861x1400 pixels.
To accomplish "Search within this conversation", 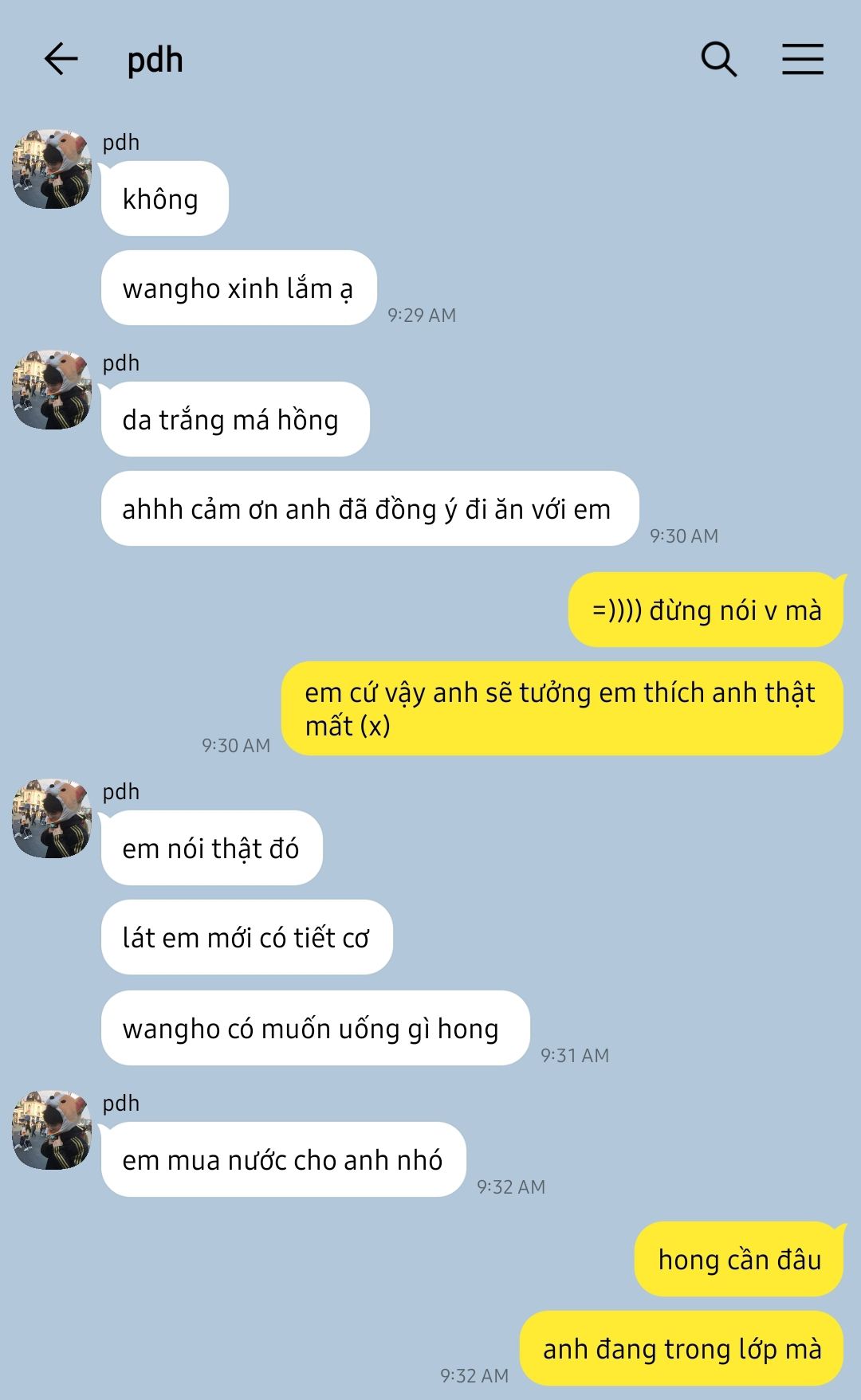I will (718, 60).
